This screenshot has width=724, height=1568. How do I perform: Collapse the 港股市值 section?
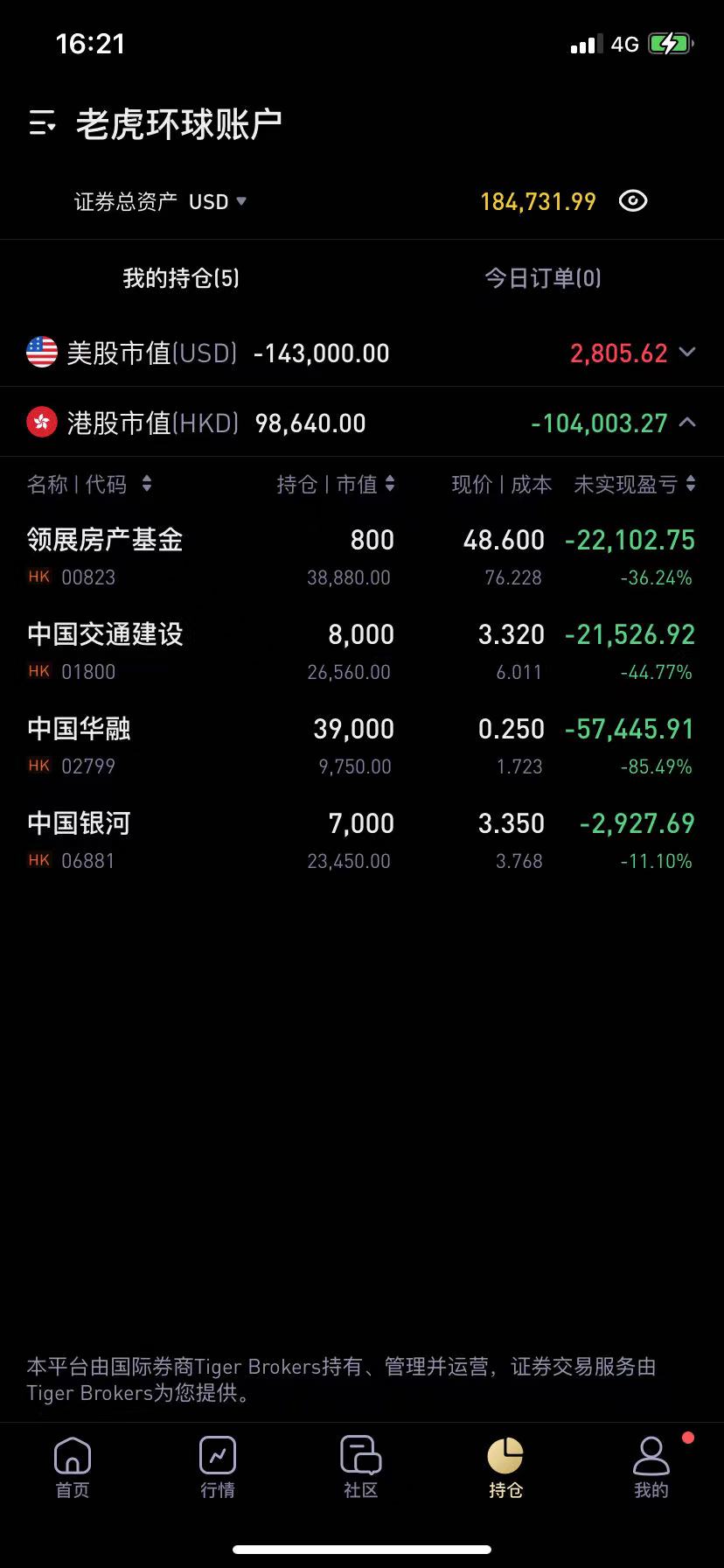pos(687,423)
